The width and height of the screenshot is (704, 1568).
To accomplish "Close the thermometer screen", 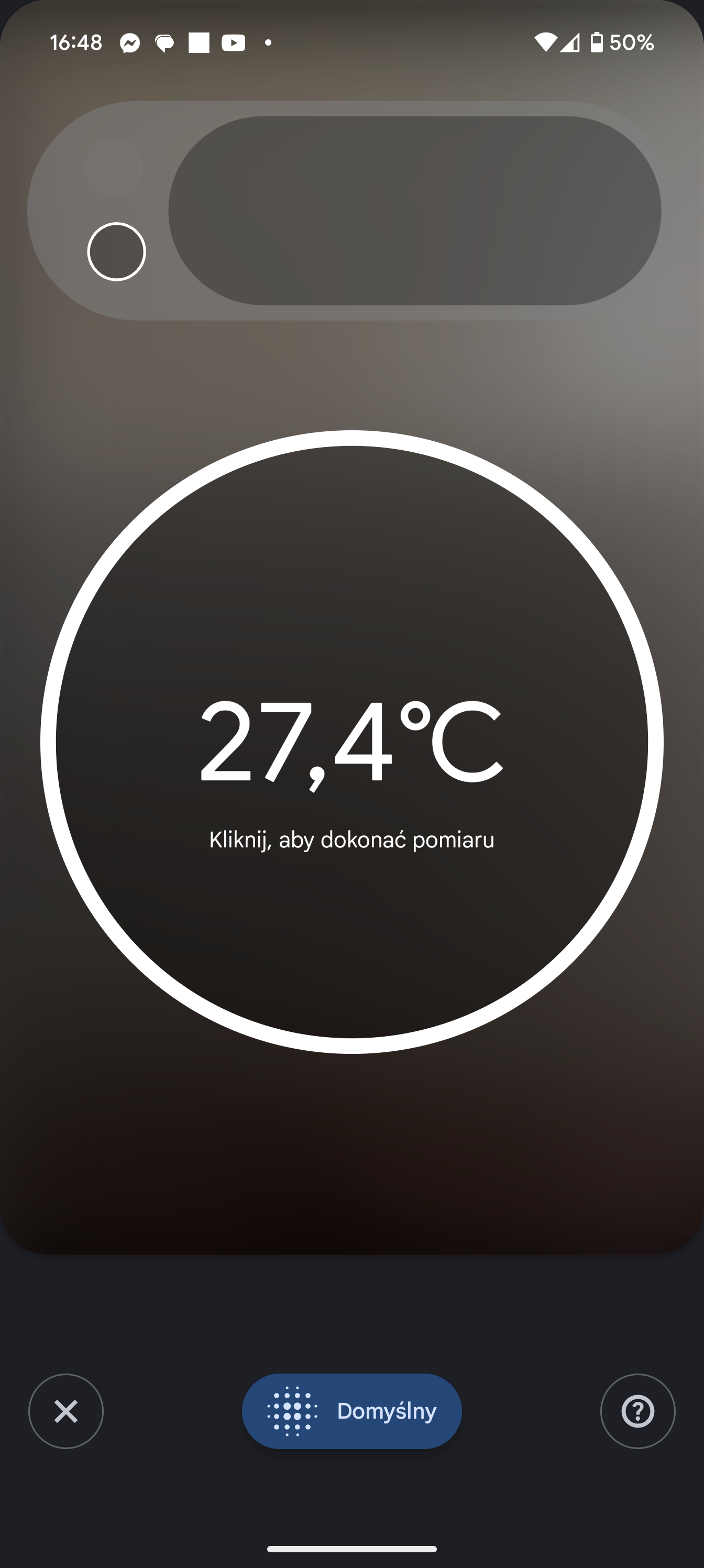I will tap(65, 1411).
